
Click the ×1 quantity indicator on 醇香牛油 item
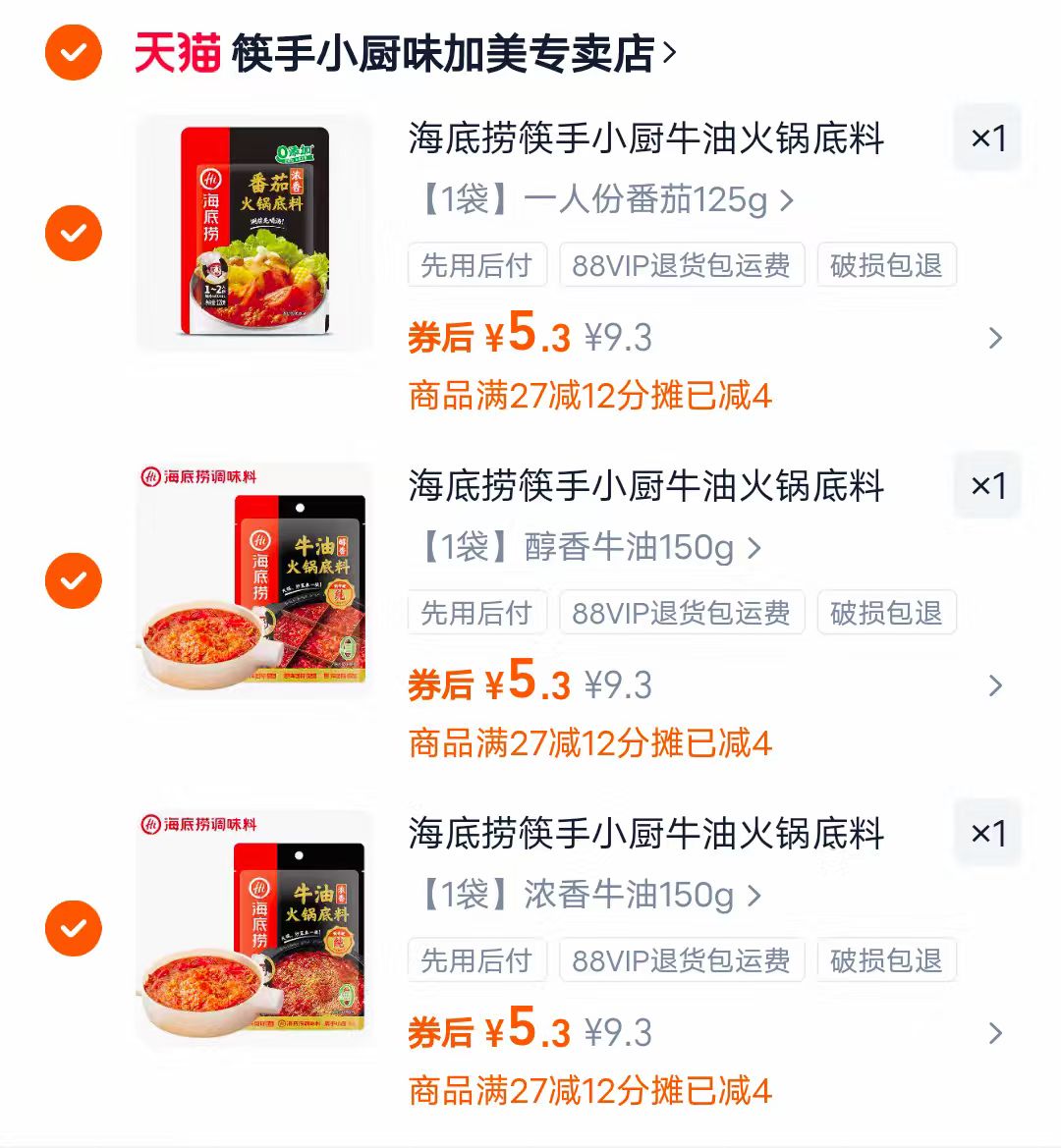tap(987, 484)
